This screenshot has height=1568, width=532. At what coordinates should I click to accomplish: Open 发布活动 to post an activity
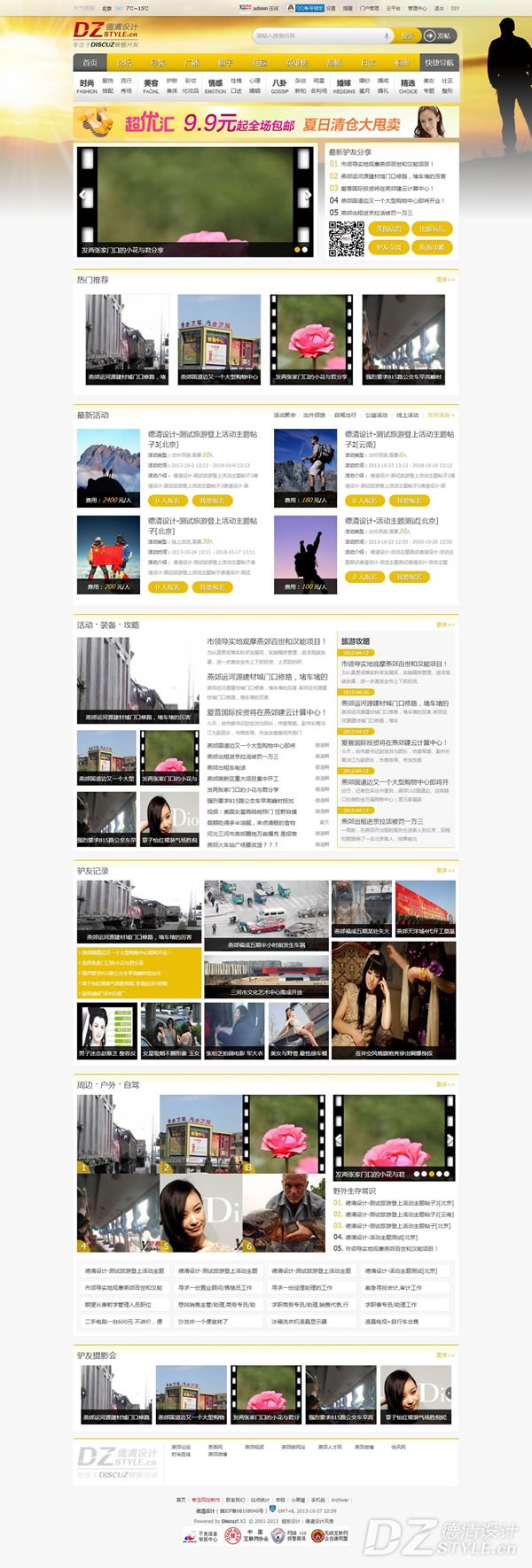click(440, 415)
